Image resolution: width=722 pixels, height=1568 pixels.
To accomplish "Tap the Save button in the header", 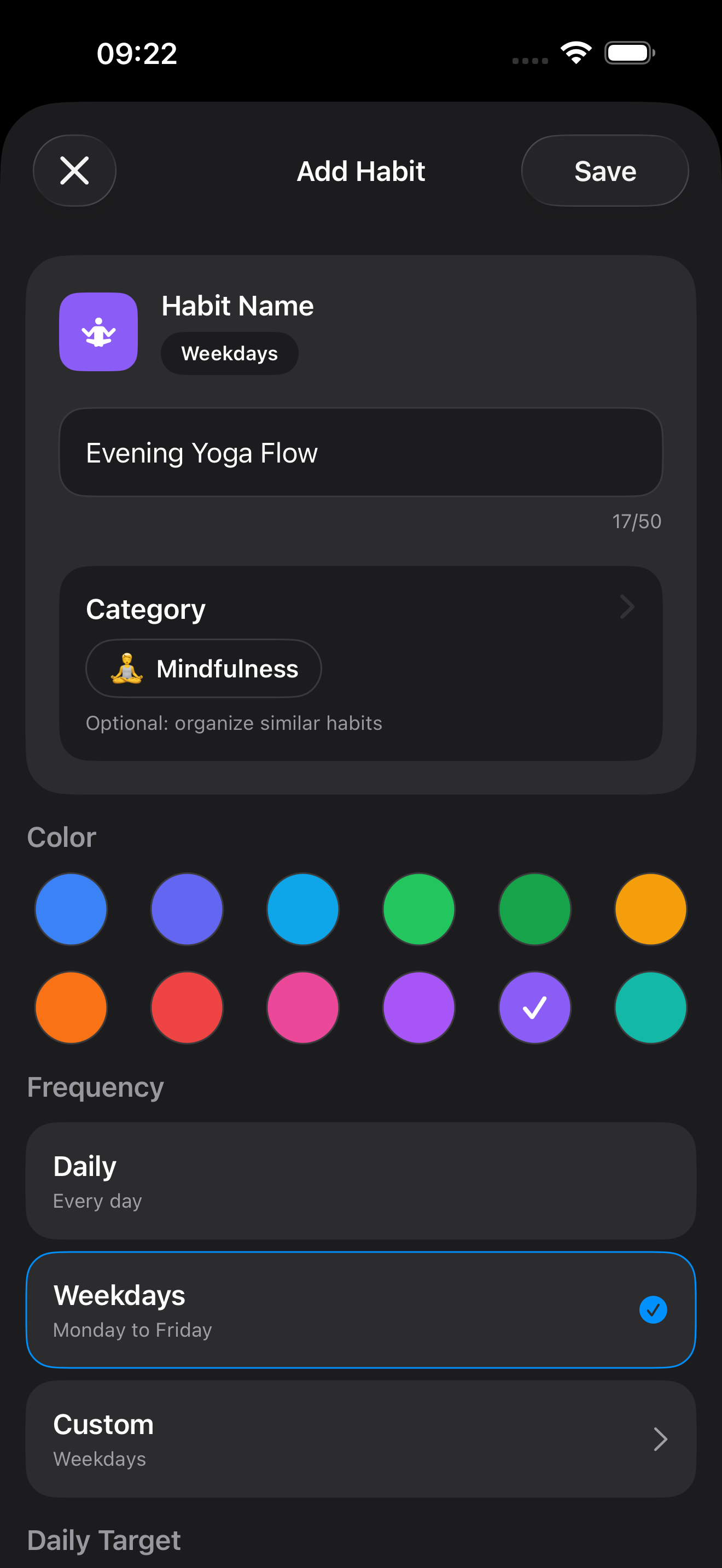I will [x=604, y=171].
